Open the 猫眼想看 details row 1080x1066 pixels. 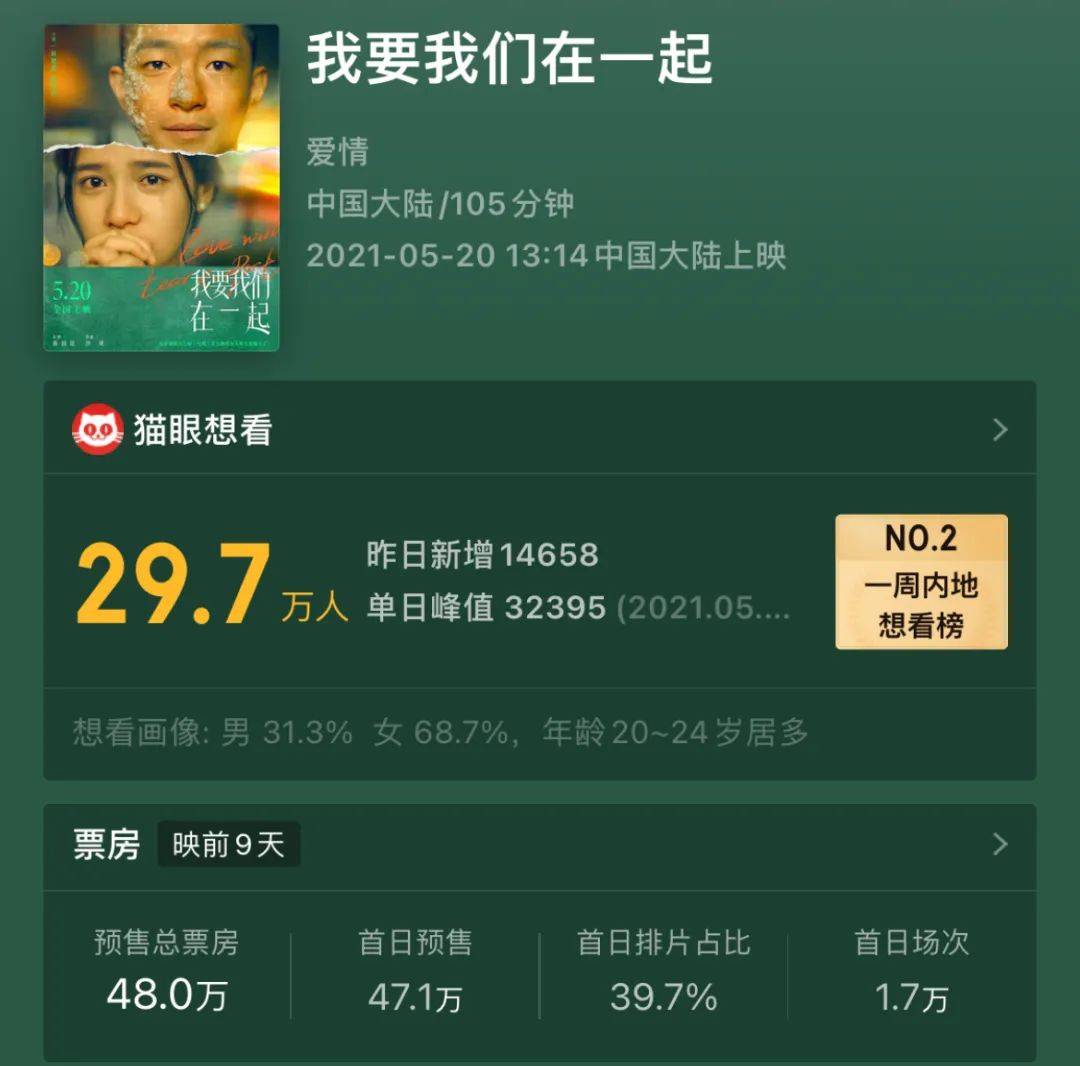(x=540, y=430)
